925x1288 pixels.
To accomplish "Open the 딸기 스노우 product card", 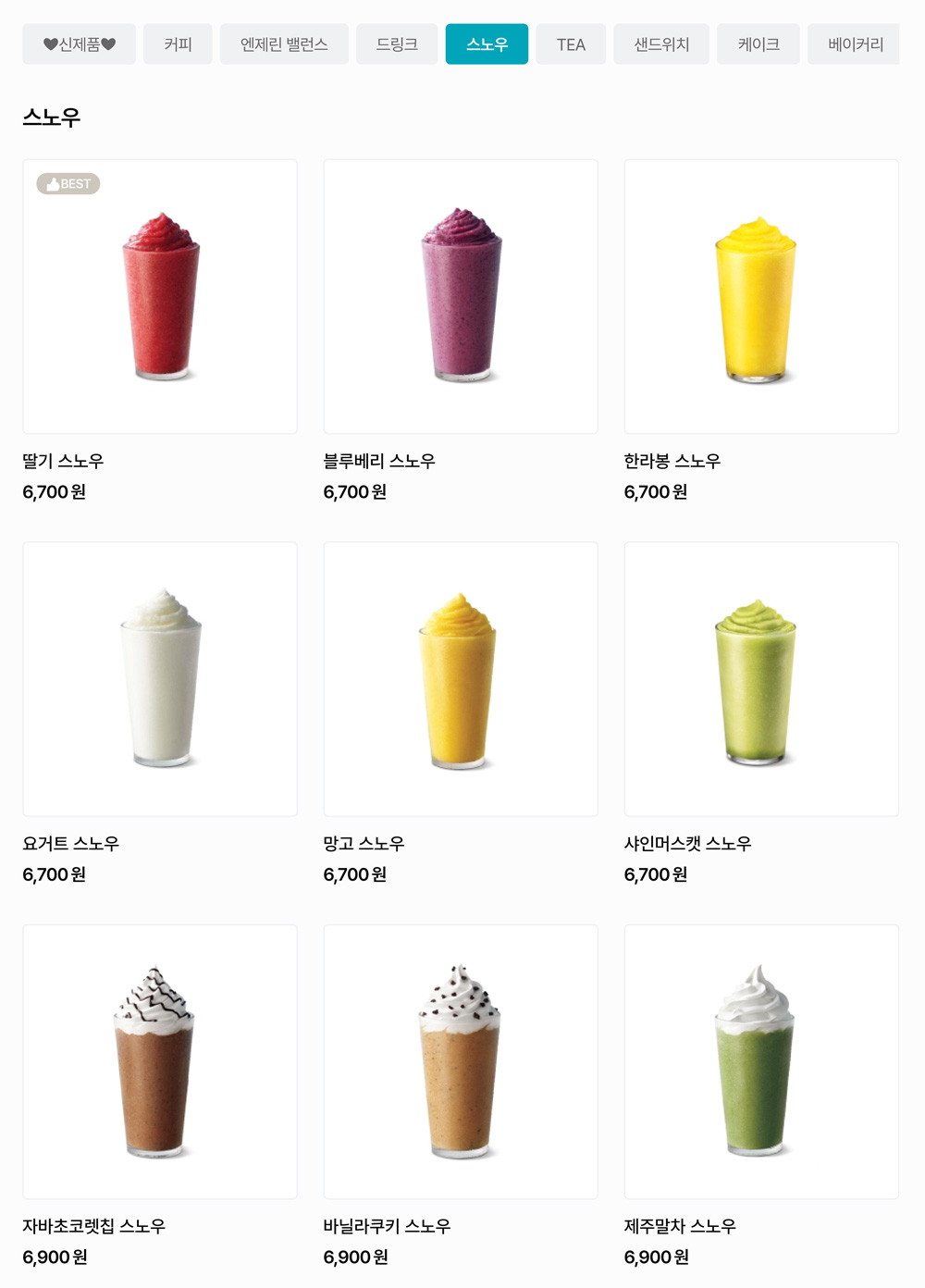I will point(160,296).
